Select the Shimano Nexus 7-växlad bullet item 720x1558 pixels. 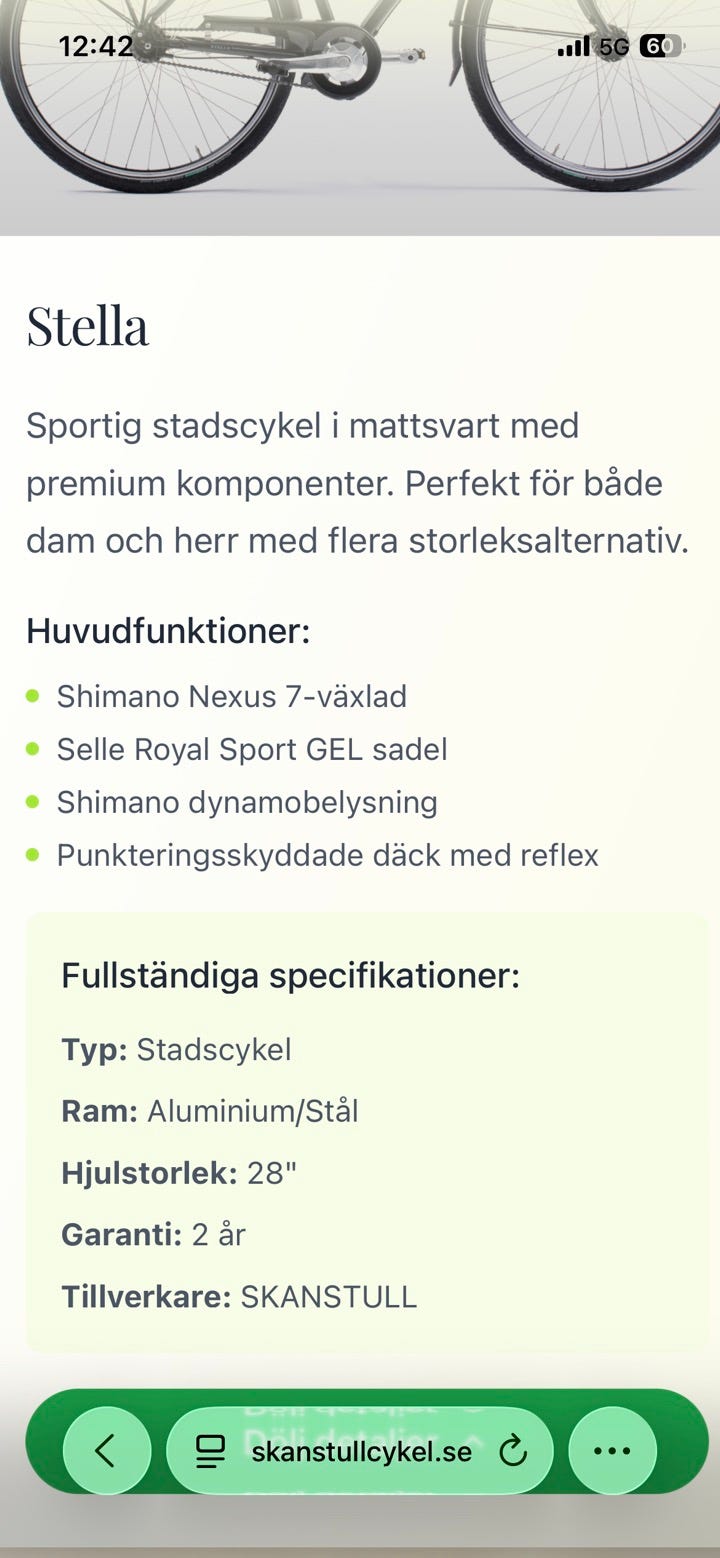(x=232, y=697)
